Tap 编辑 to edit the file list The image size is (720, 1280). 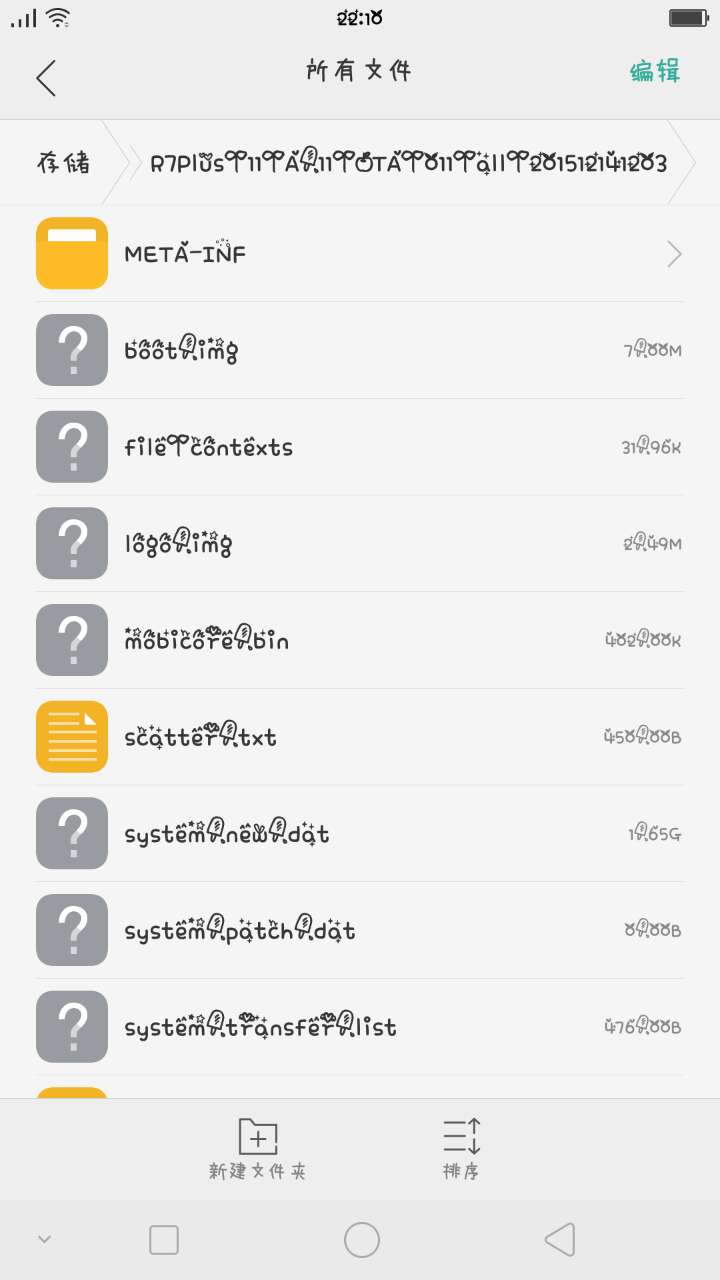pyautogui.click(x=655, y=72)
